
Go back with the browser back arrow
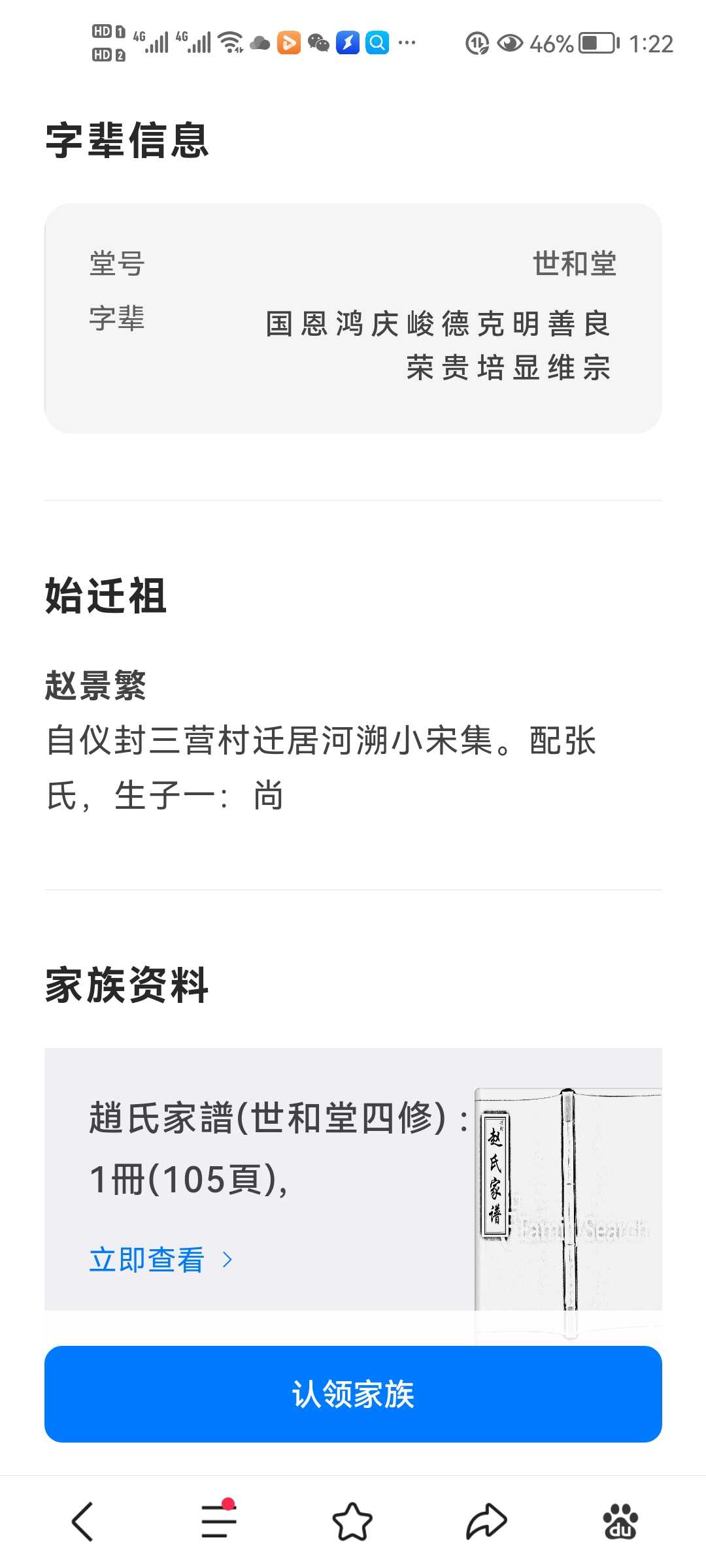(x=83, y=1521)
